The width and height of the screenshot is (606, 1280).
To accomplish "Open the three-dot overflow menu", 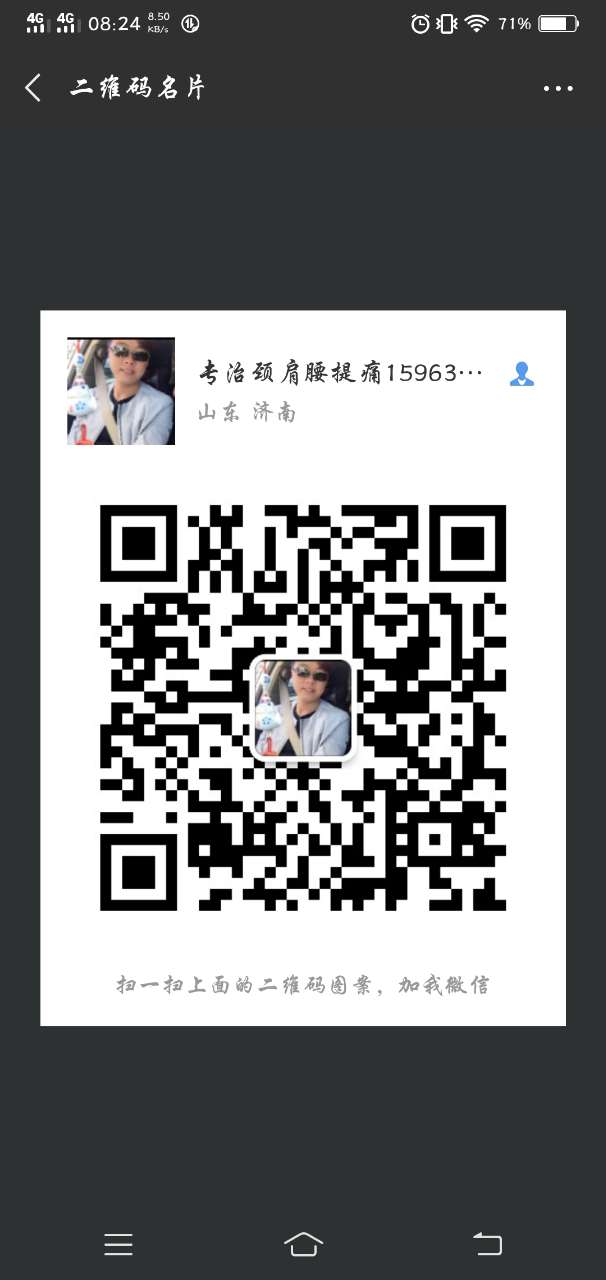I will pos(558,88).
